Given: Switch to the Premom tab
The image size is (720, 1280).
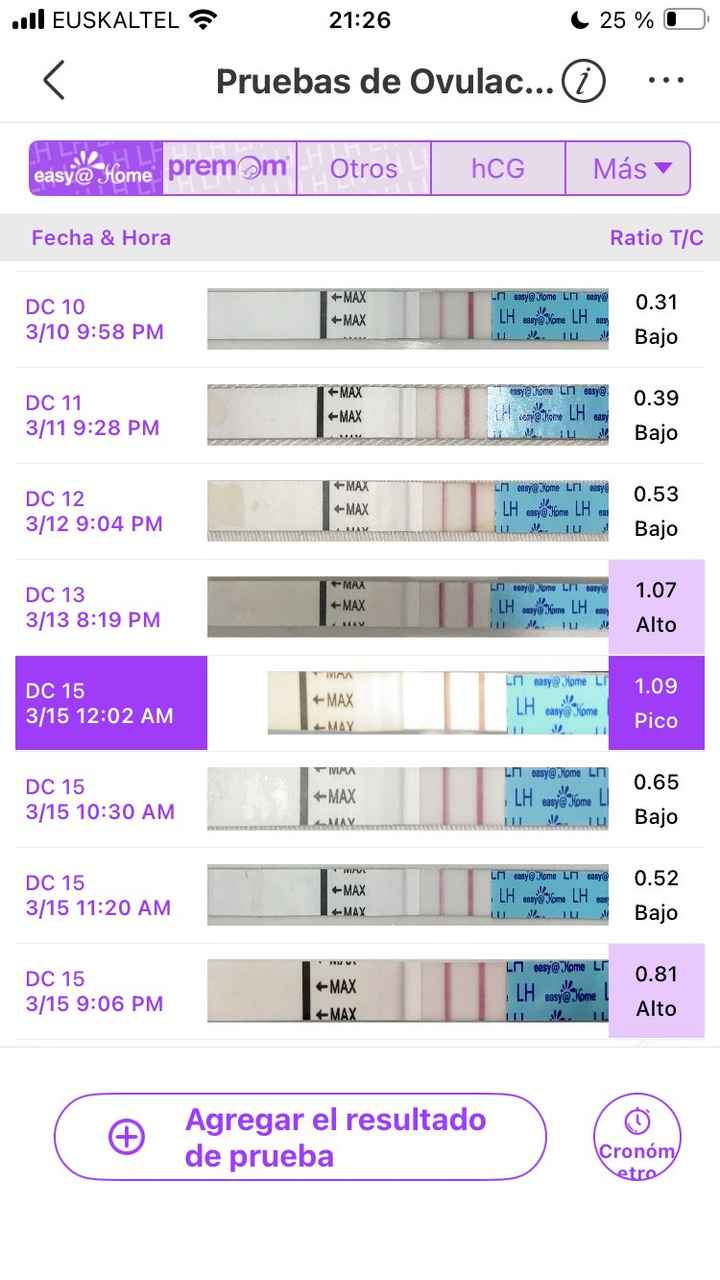Looking at the screenshot, I should click(x=230, y=168).
